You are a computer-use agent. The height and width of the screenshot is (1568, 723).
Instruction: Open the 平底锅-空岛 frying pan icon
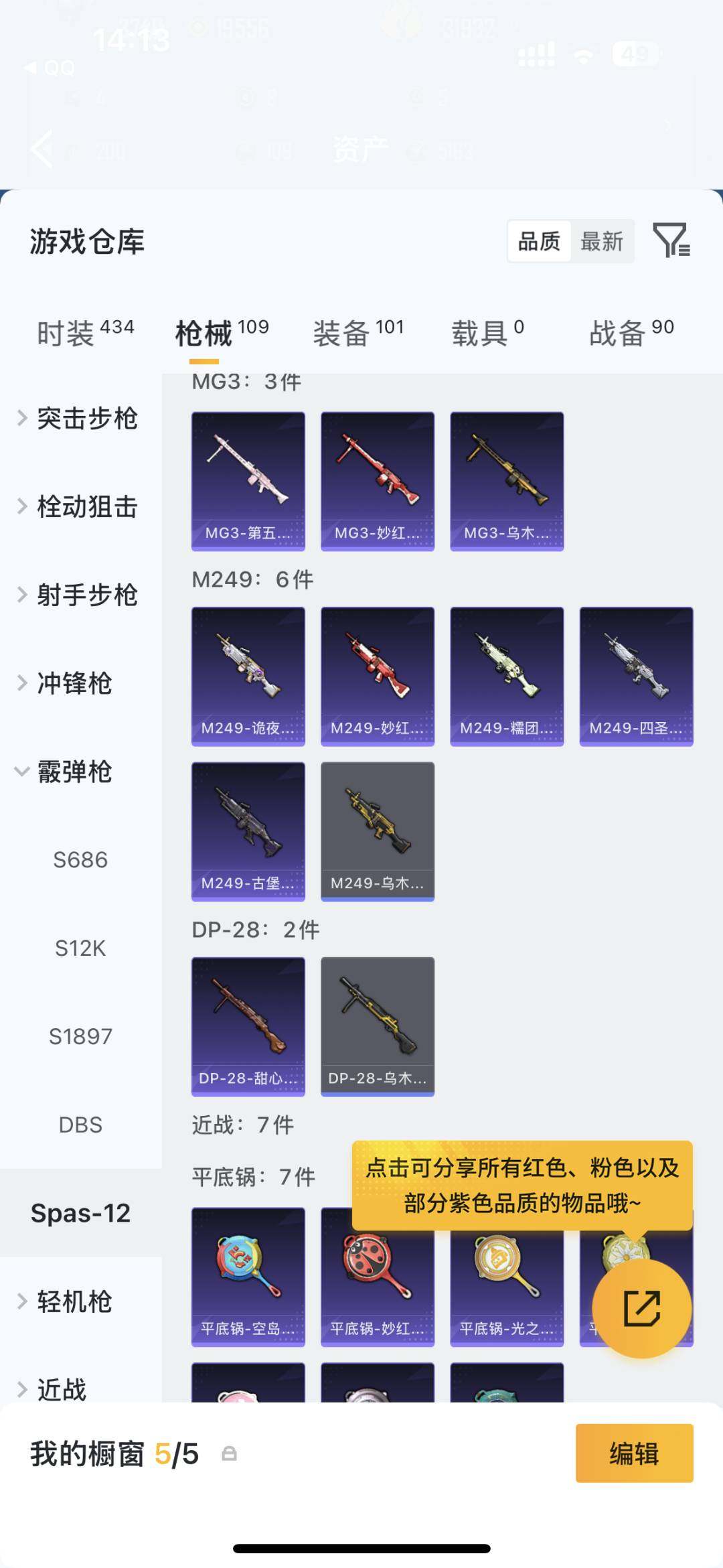click(248, 1273)
